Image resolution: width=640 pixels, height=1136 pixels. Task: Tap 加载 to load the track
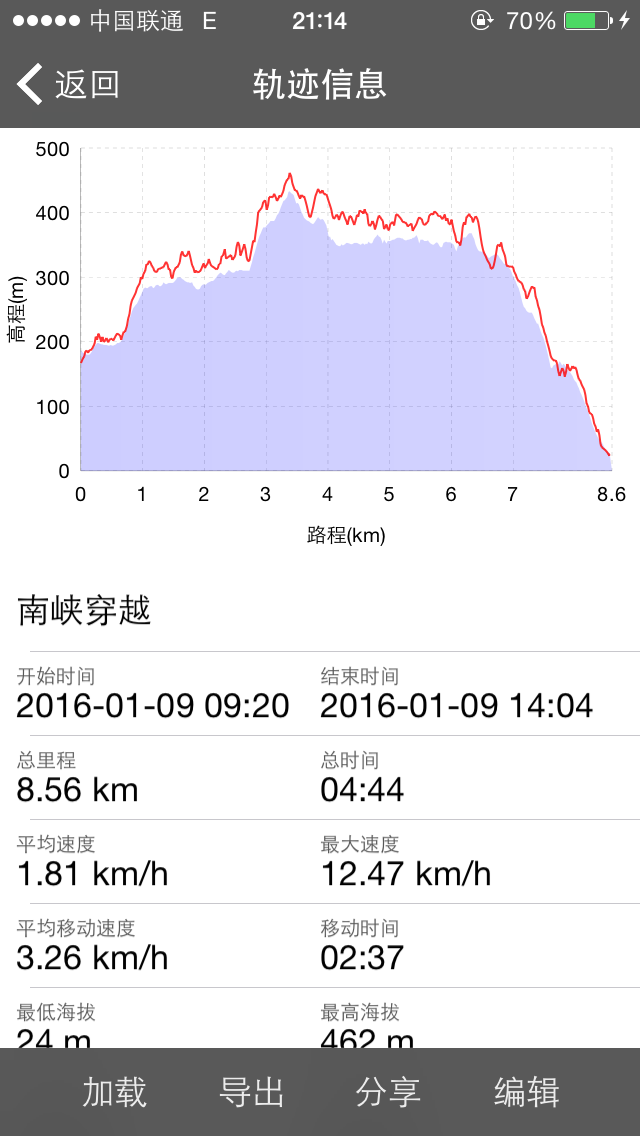114,1092
